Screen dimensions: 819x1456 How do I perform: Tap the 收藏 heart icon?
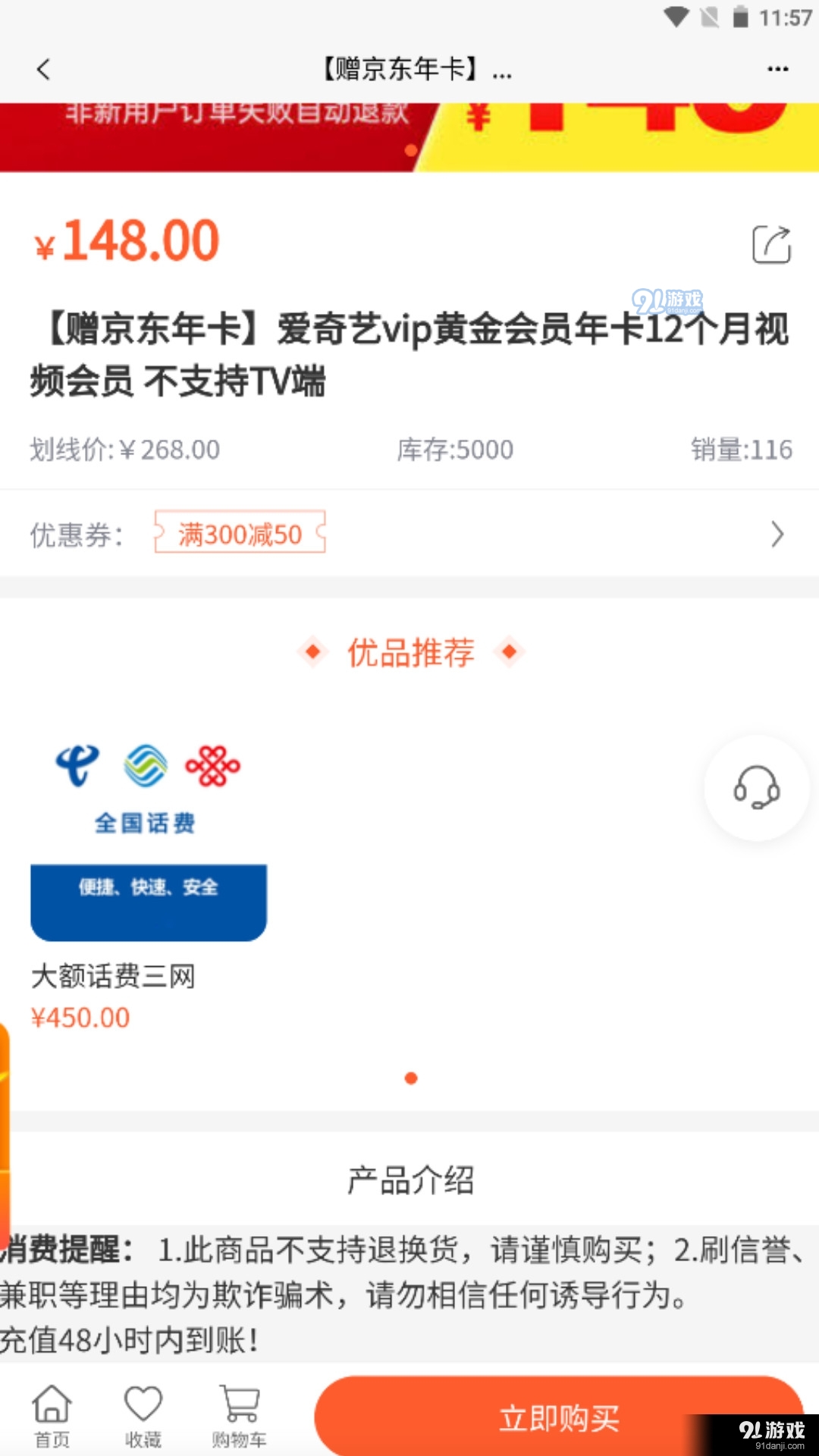(144, 1412)
